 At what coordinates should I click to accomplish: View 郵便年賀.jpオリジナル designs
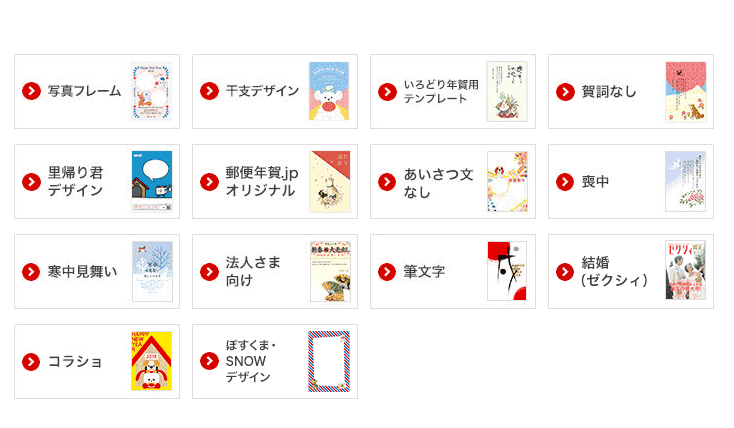click(275, 181)
